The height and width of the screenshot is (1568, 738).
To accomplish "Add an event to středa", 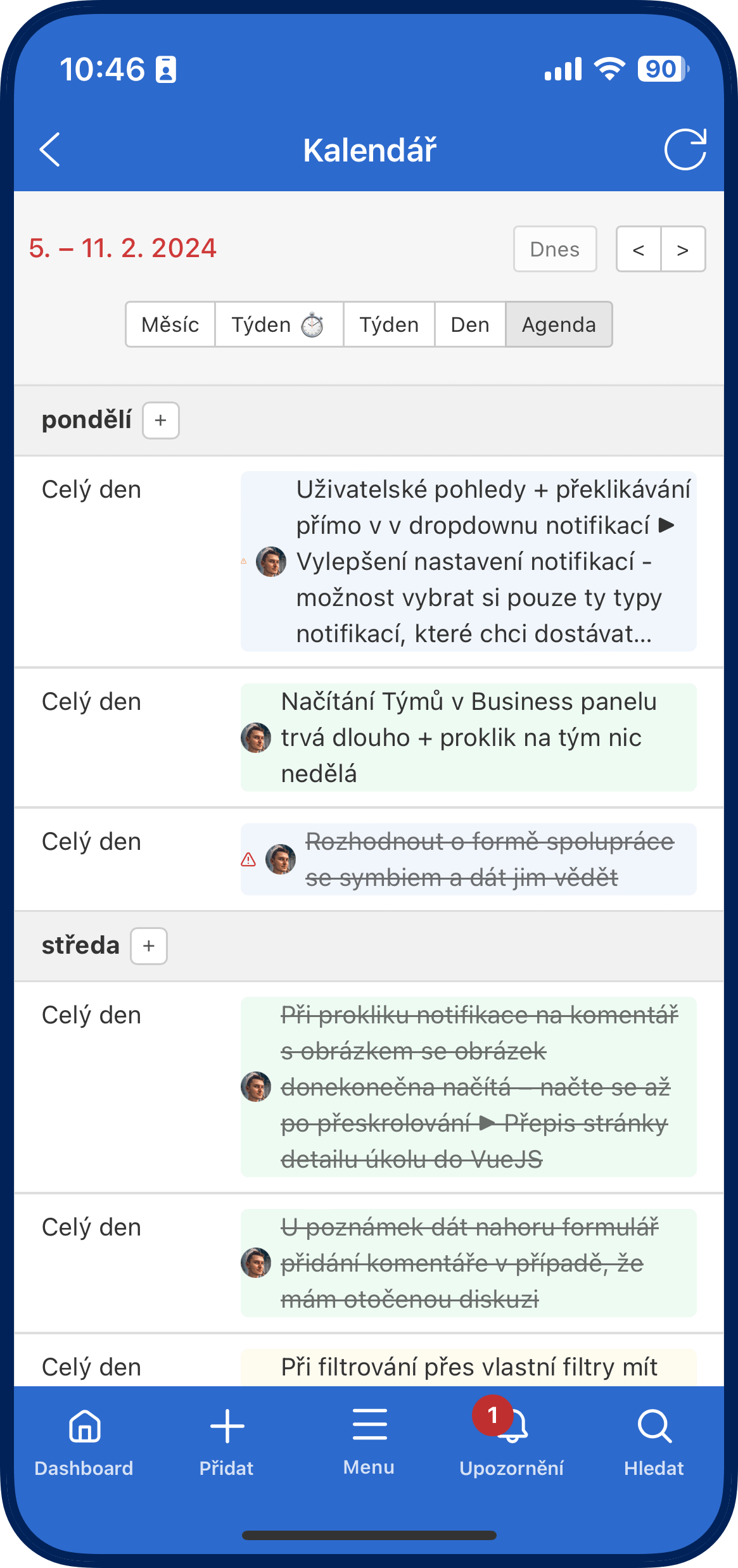I will (149, 946).
